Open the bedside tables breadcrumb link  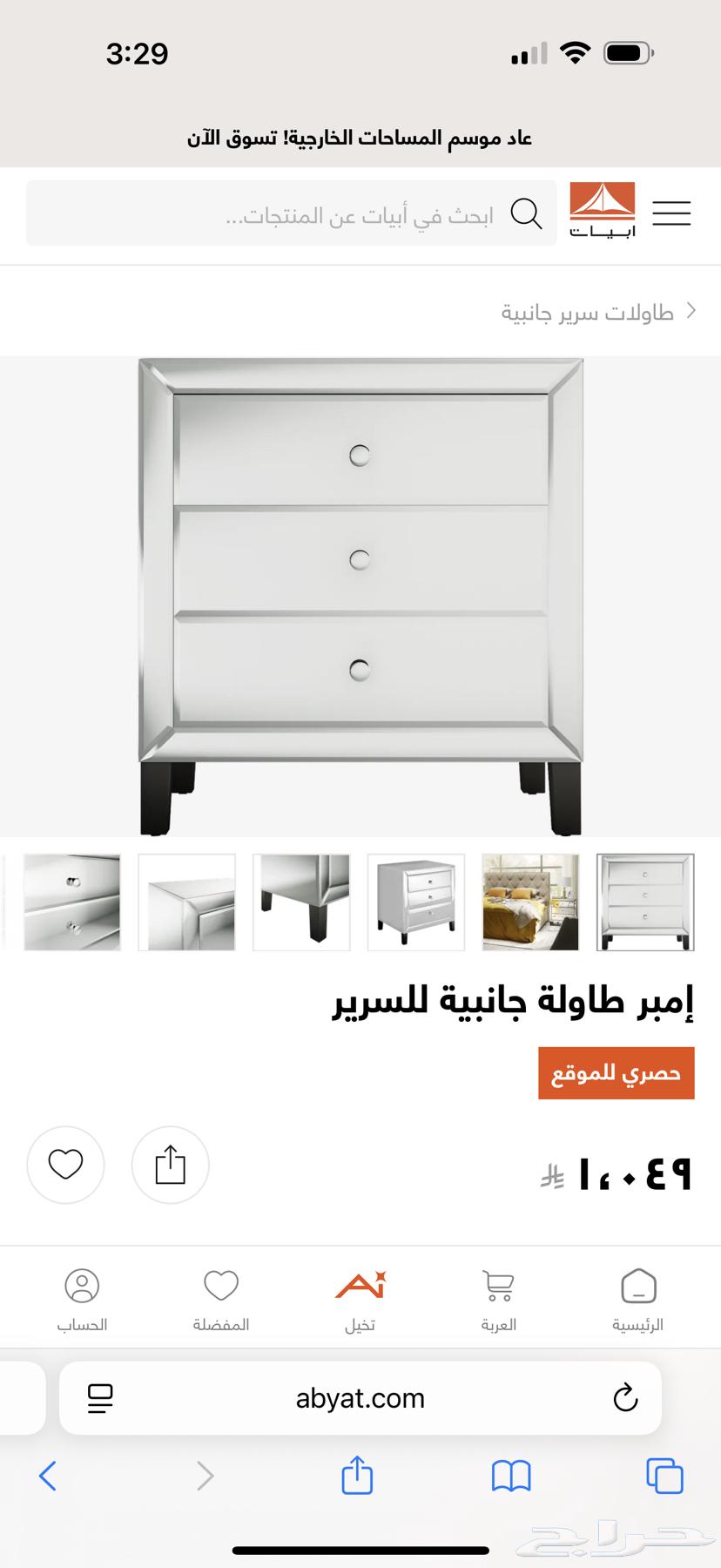588,312
